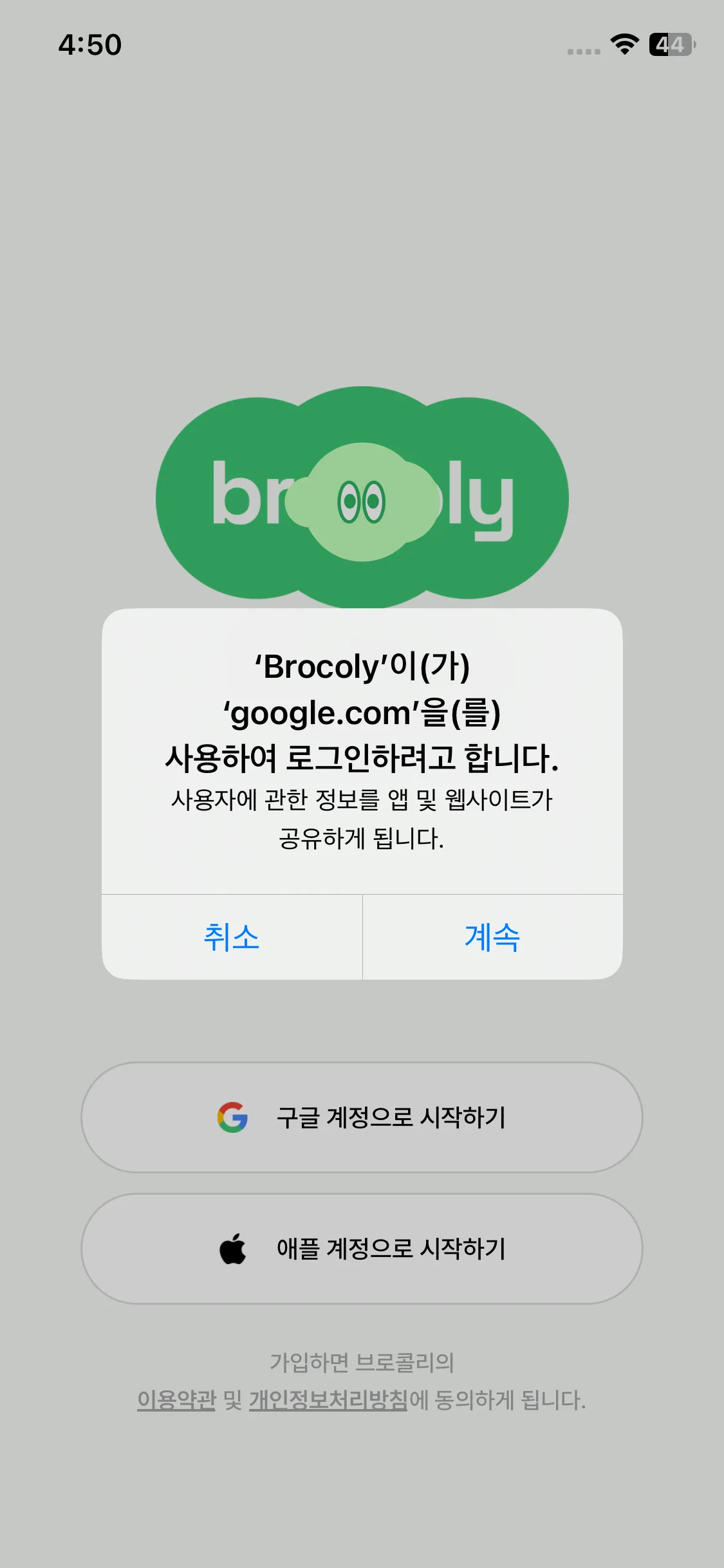The height and width of the screenshot is (1568, 724).
Task: Tap 취소 to cancel the Google sign-in
Action: (232, 937)
